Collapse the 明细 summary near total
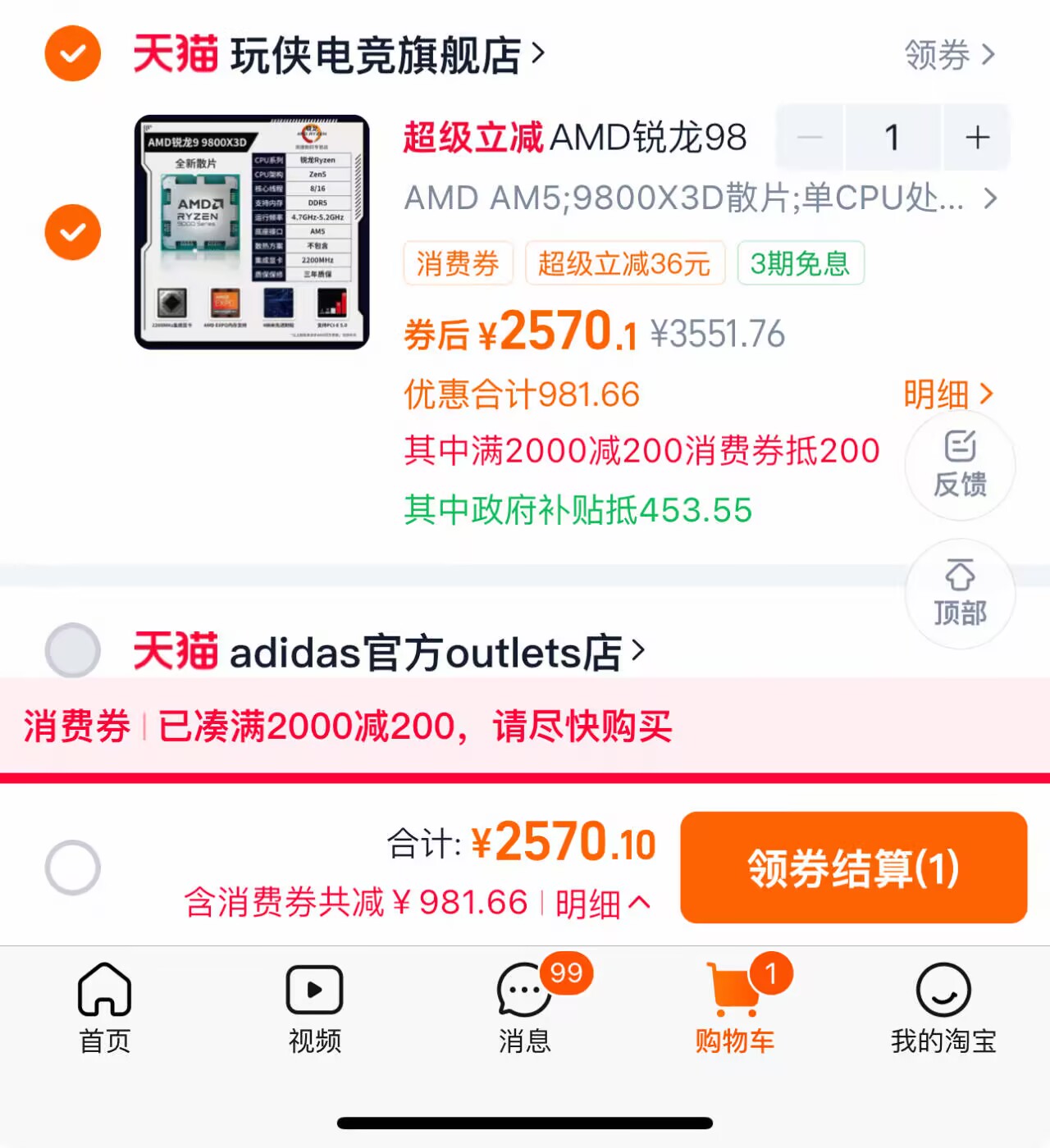This screenshot has width=1050, height=1148. point(603,904)
